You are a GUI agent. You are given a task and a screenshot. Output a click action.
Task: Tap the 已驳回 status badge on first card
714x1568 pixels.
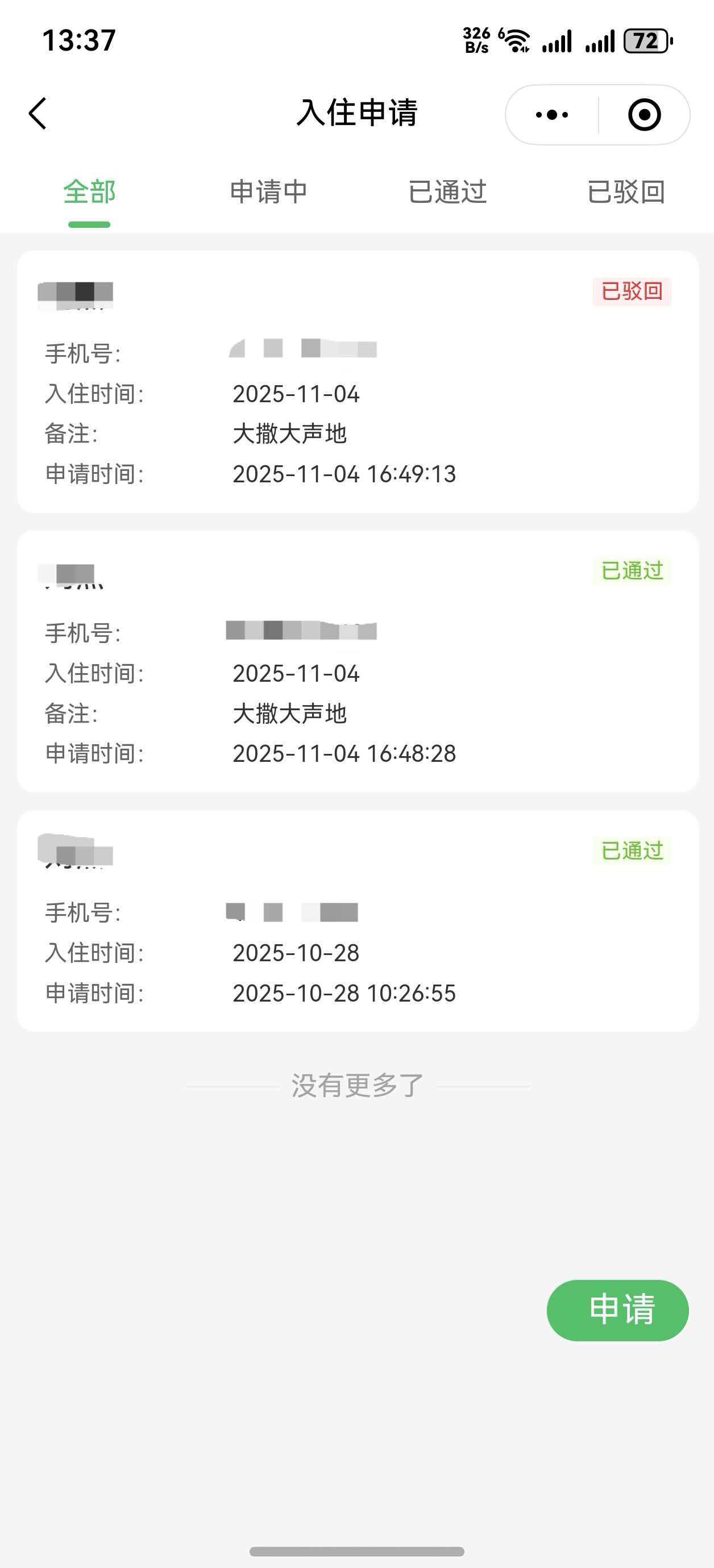pyautogui.click(x=633, y=291)
